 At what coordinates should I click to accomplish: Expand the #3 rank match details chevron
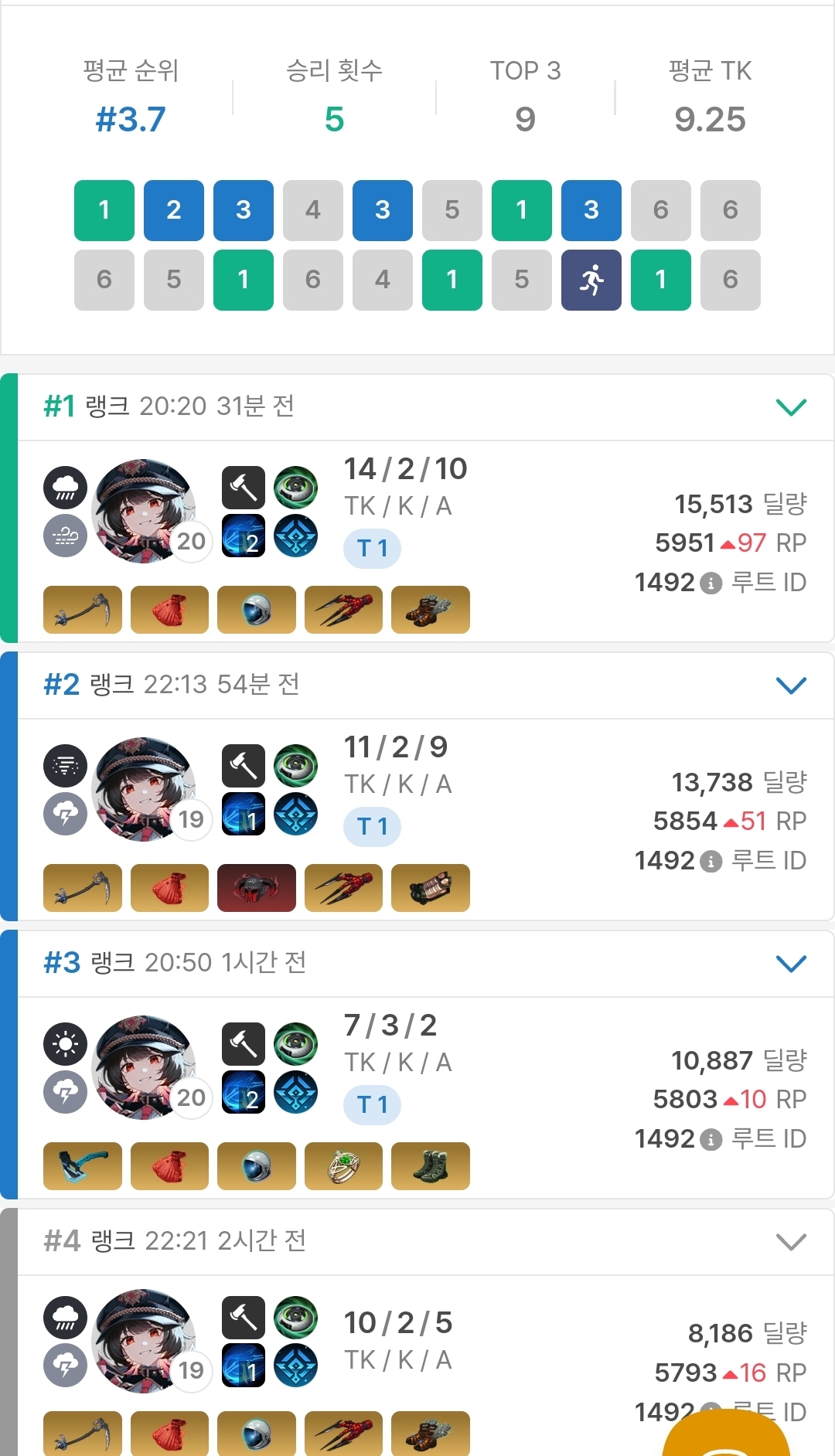pyautogui.click(x=791, y=964)
